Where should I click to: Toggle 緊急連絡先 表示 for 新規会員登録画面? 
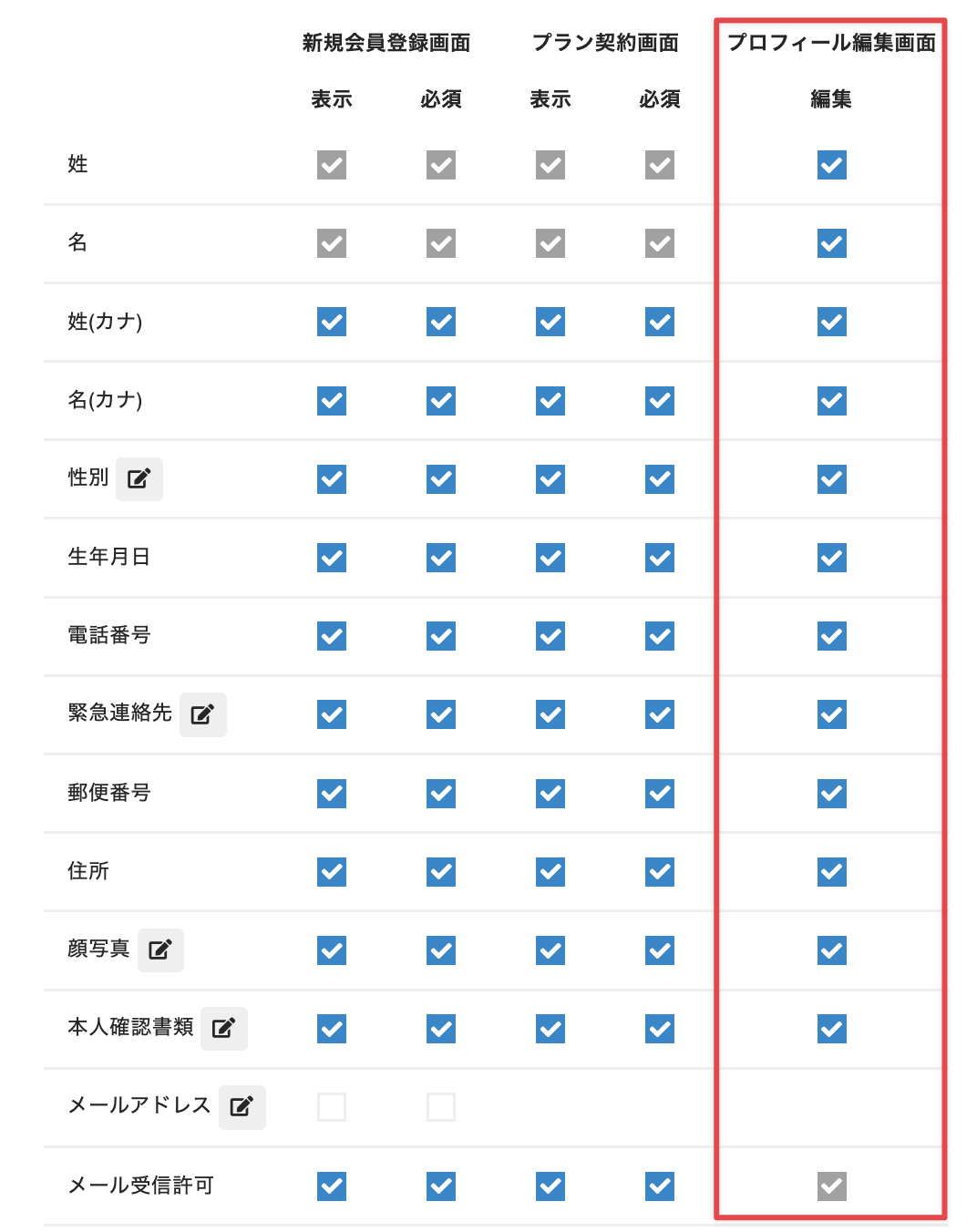point(332,714)
